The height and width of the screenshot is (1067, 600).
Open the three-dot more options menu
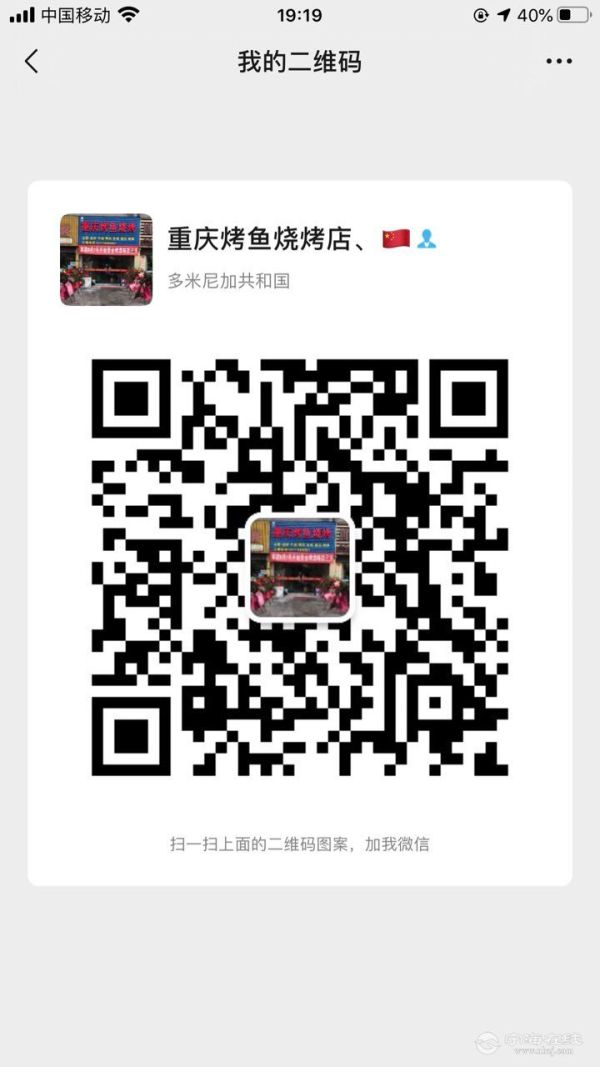click(559, 62)
